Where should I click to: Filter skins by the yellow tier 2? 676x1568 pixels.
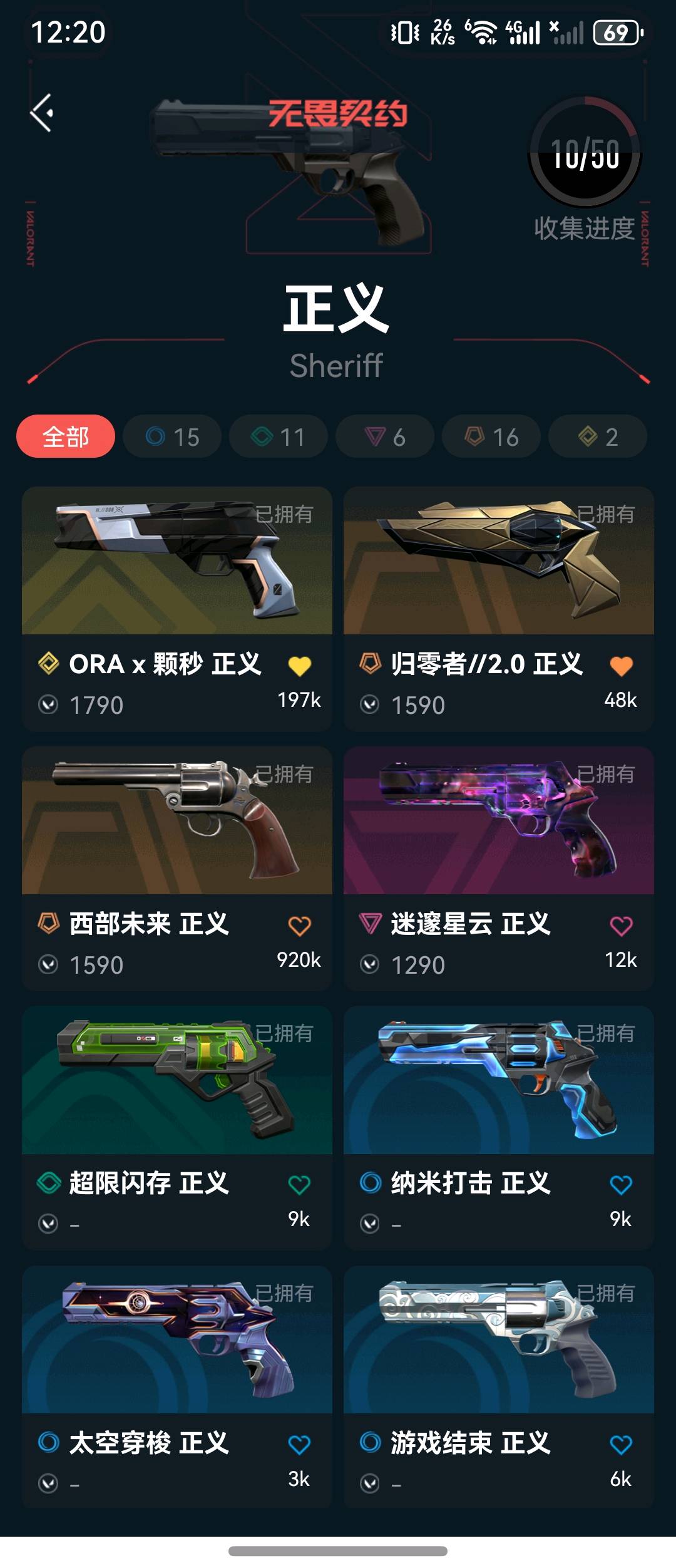click(x=598, y=436)
